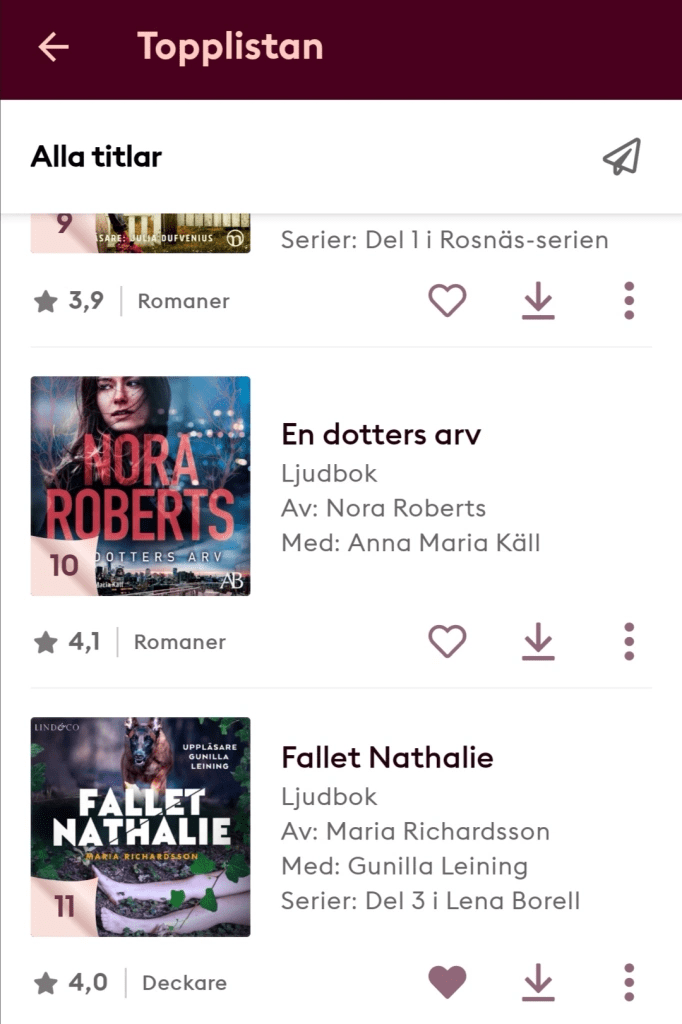The width and height of the screenshot is (682, 1024).
Task: Show more options for Fallet Nathalie
Action: coord(628,982)
